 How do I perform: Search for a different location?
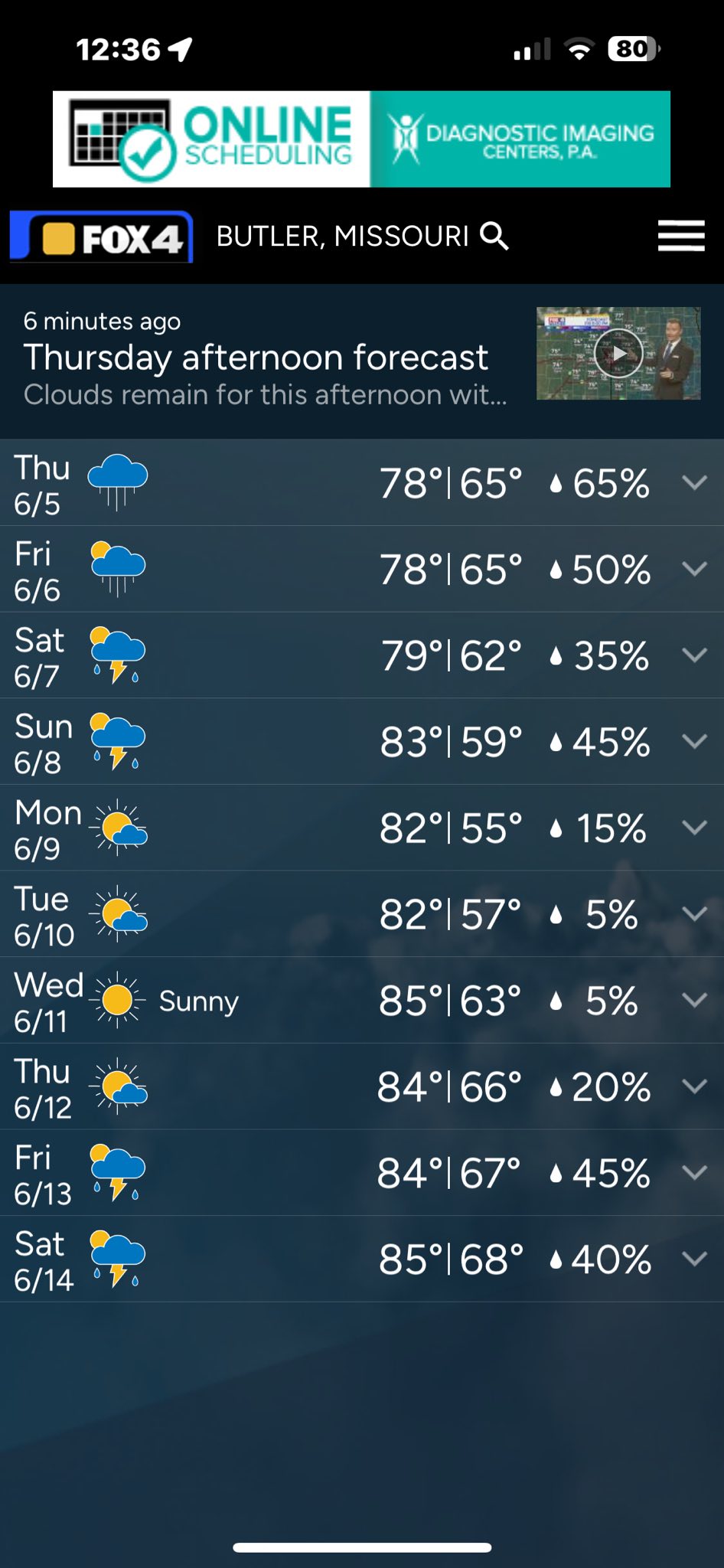point(494,237)
